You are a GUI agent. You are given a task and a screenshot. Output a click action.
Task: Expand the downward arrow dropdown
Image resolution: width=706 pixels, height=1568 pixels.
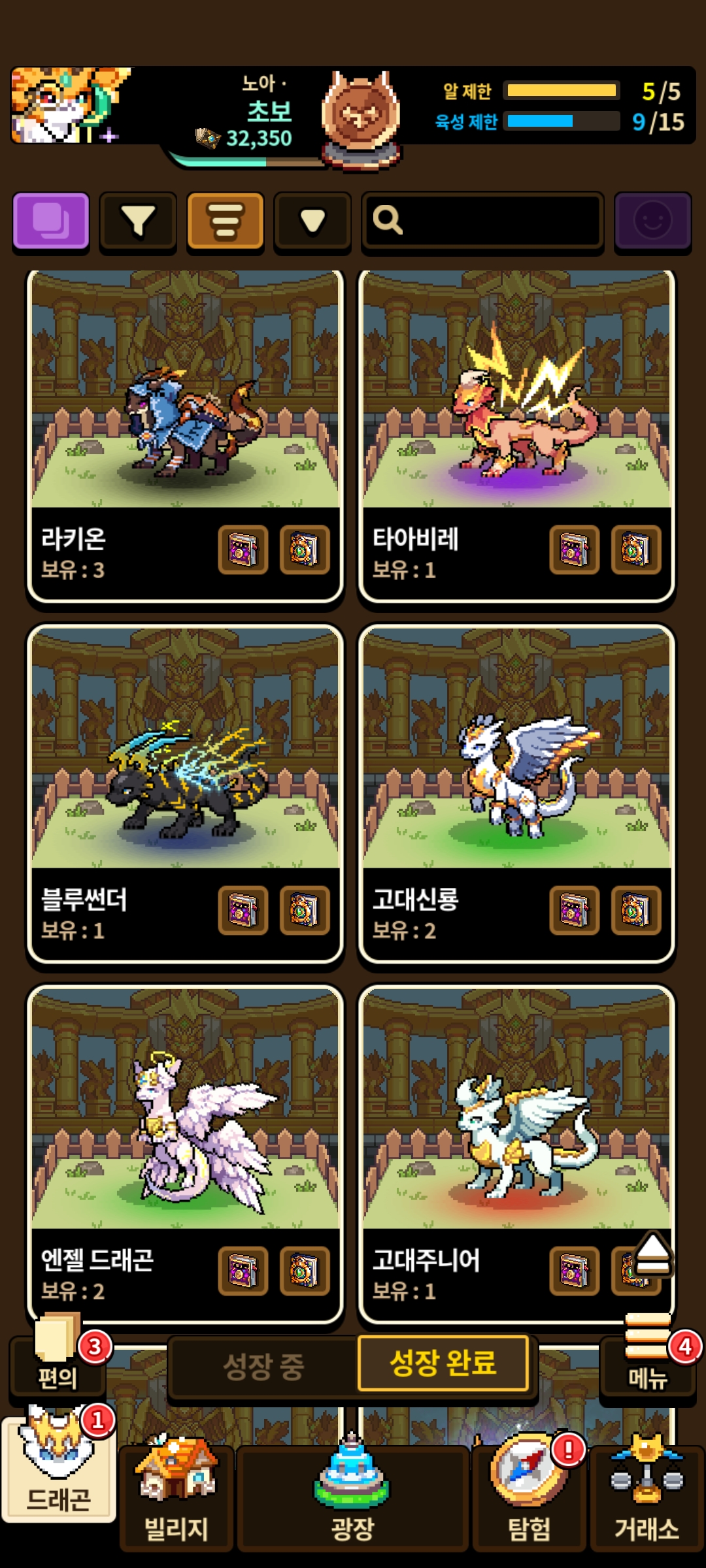(312, 221)
